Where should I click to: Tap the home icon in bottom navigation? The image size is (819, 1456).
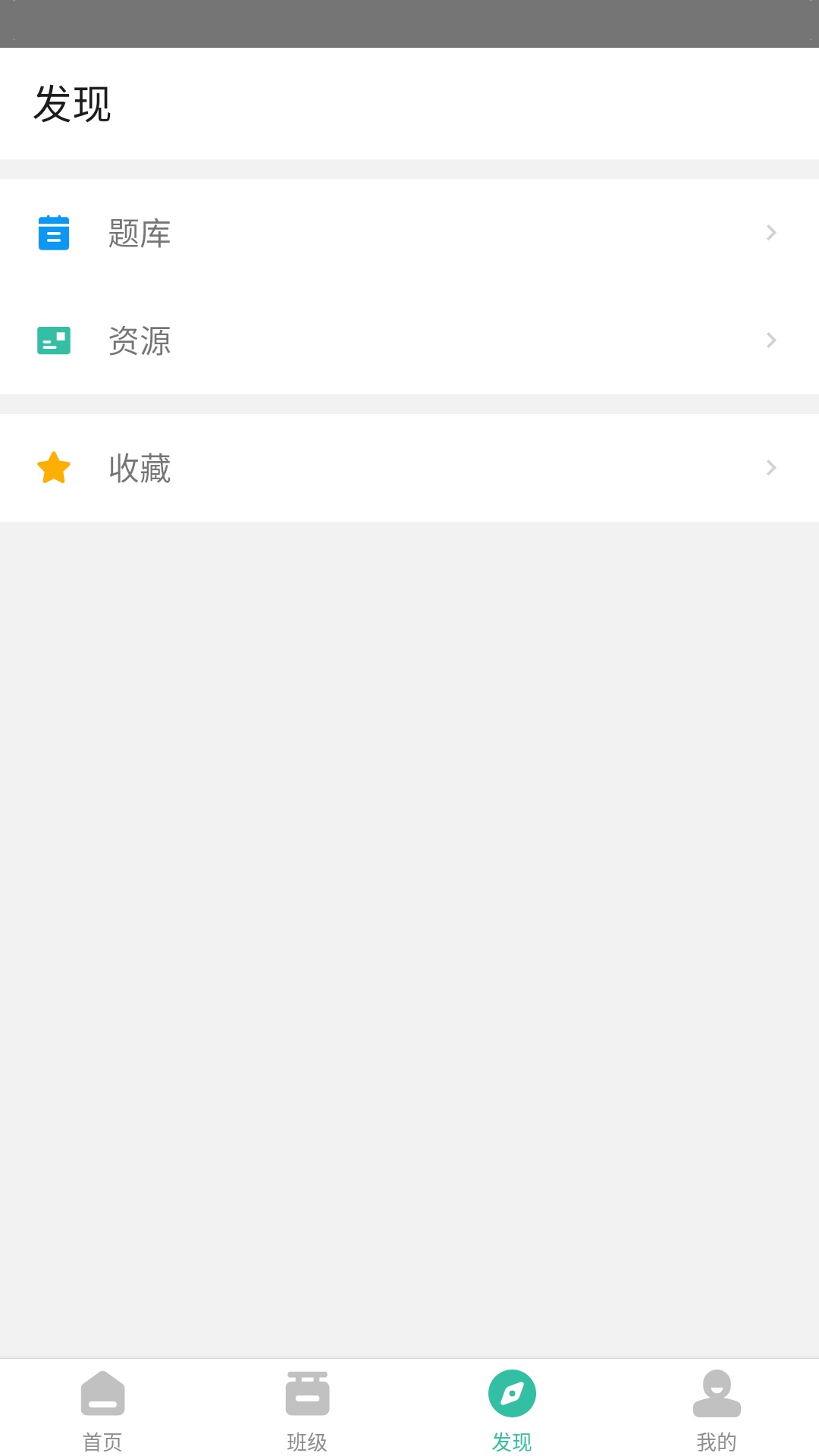pyautogui.click(x=102, y=1395)
